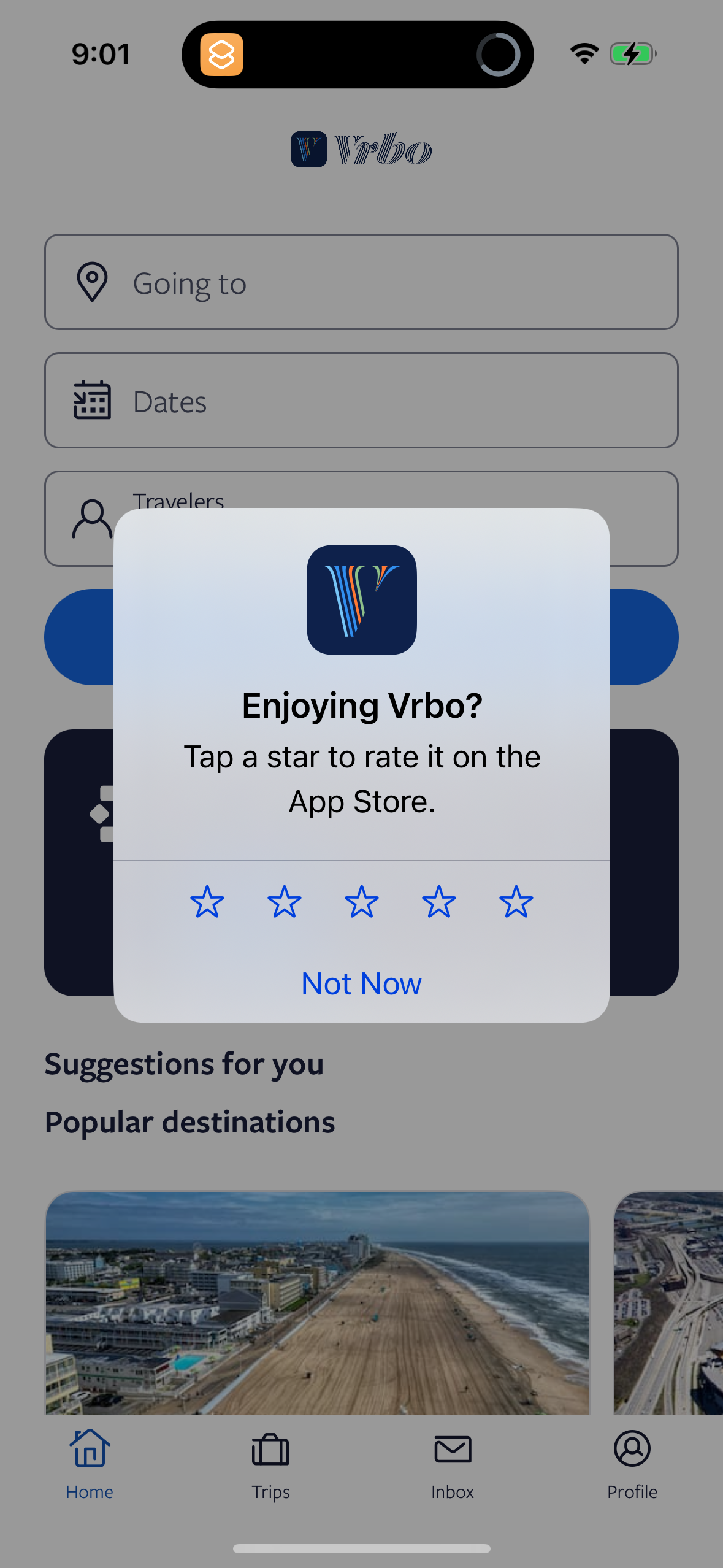723x1568 pixels.
Task: Tap the calendar icon beside Dates
Action: pyautogui.click(x=91, y=400)
